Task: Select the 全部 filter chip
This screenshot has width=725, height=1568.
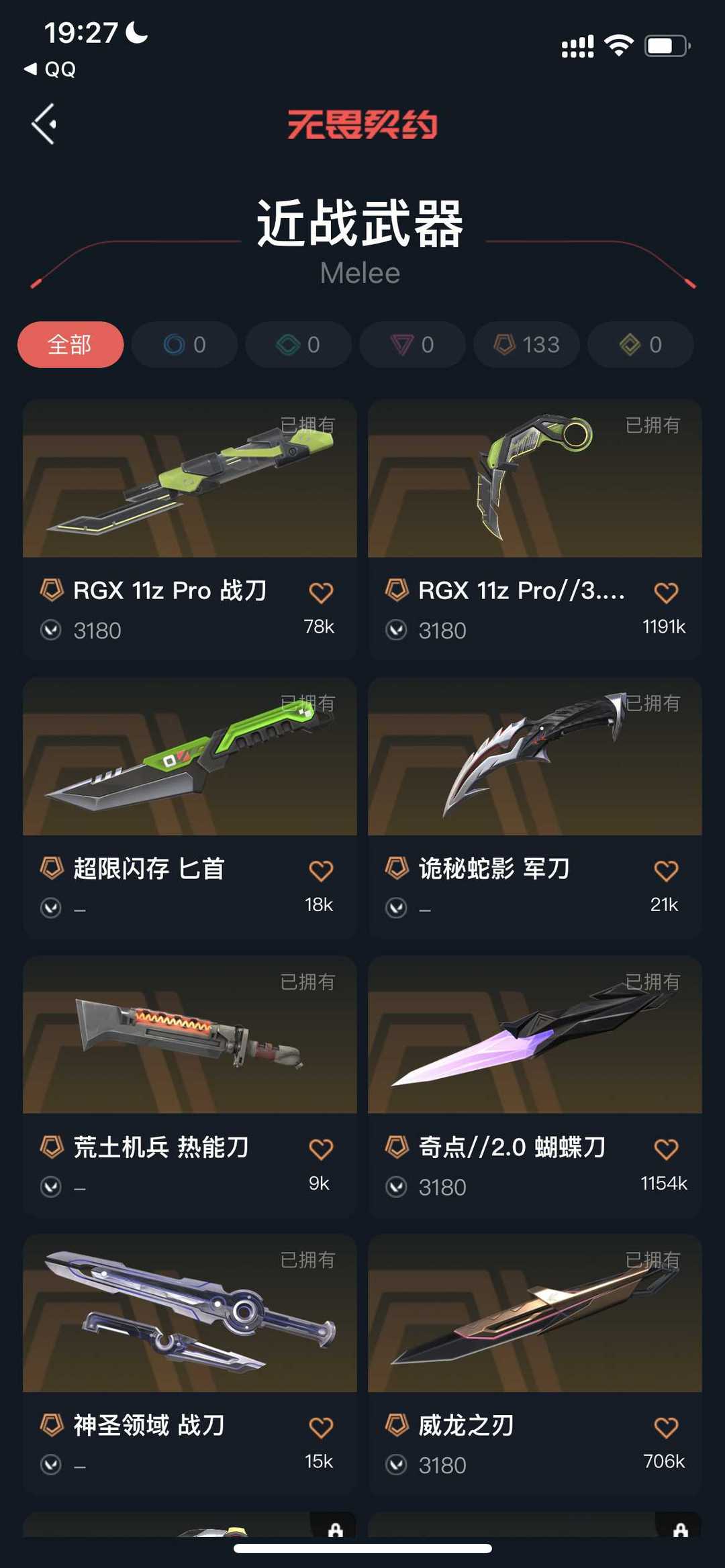Action: 70,344
